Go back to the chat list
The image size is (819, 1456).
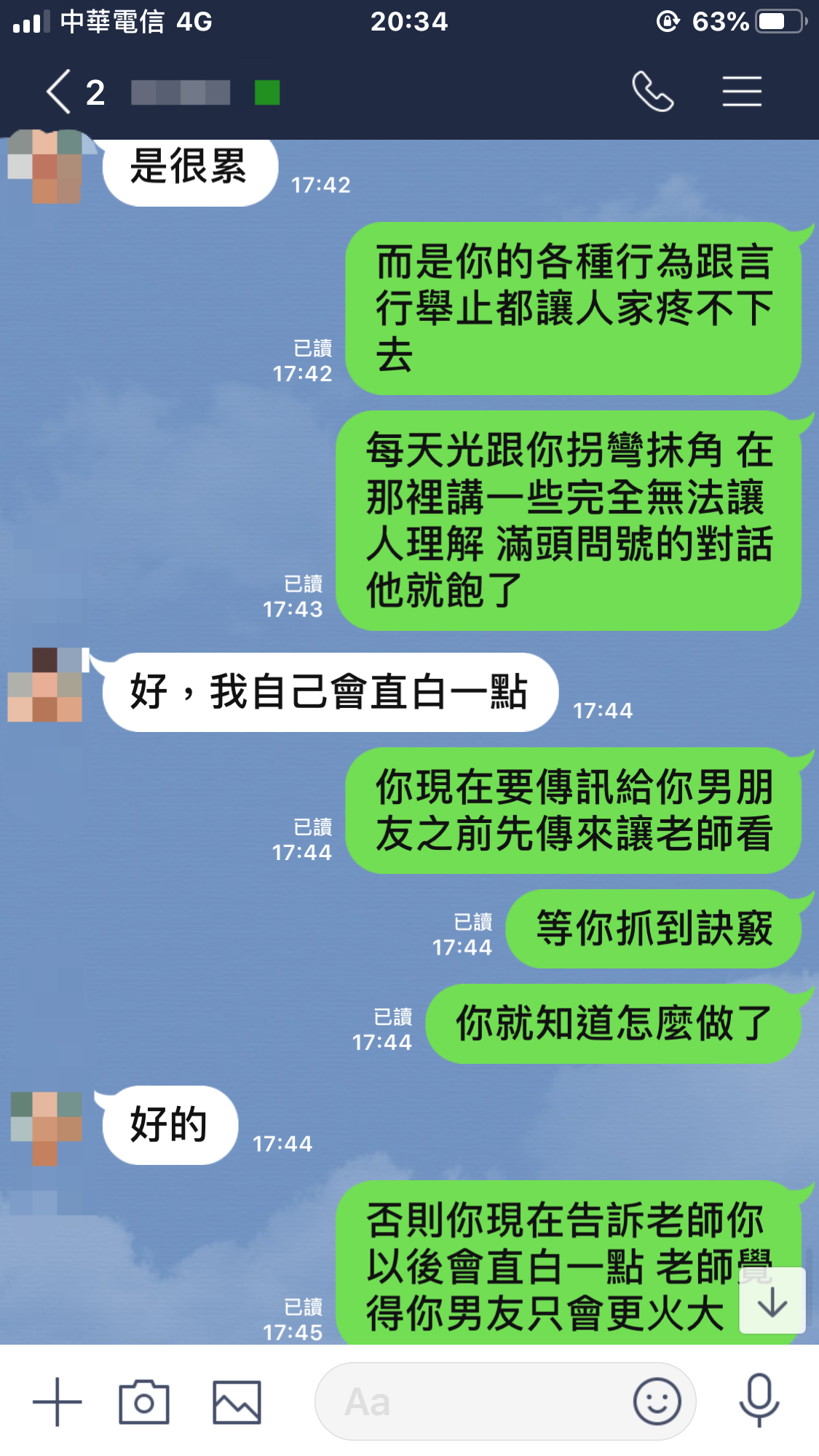(60, 92)
